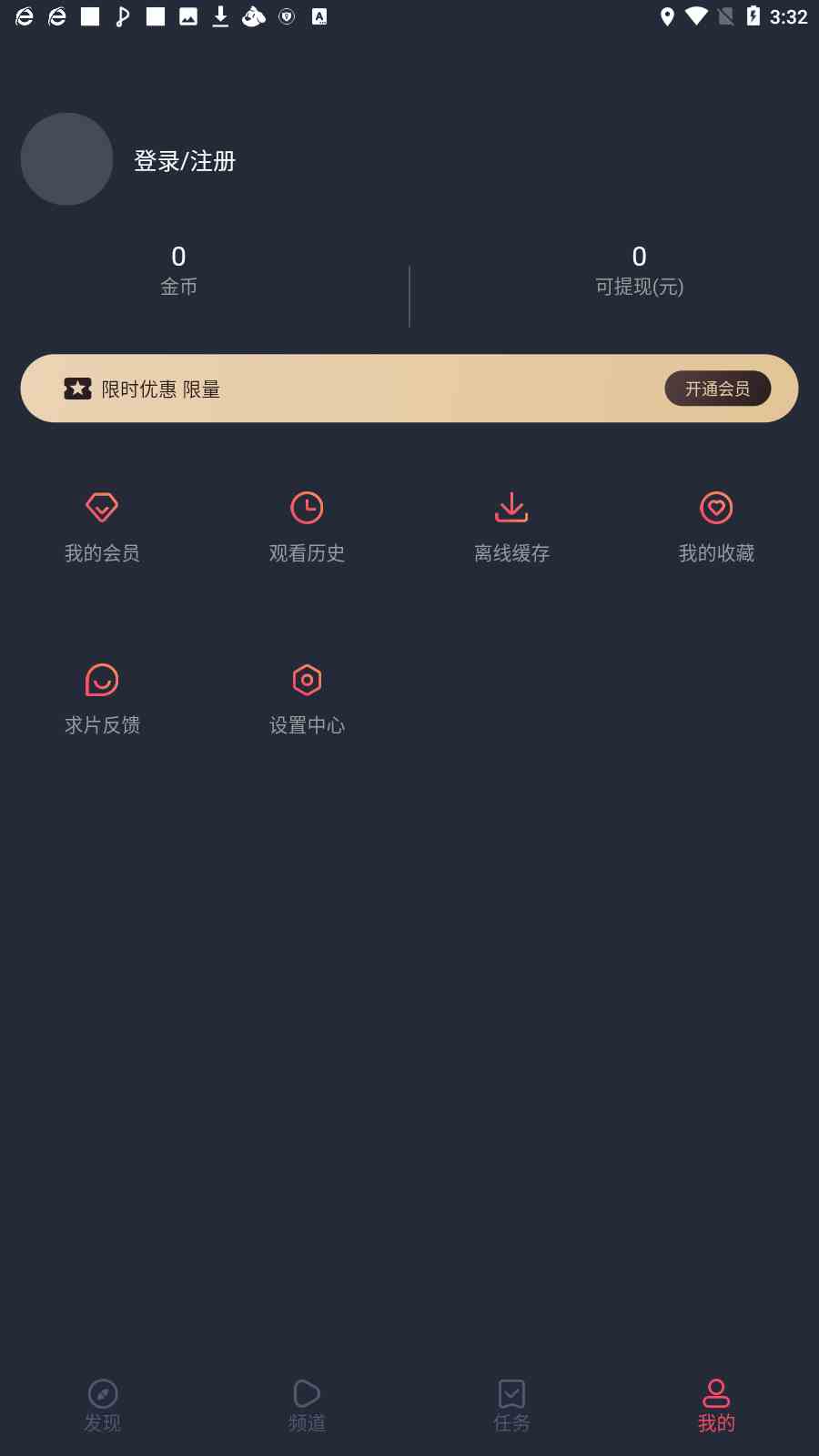
Task: View the 可提现(元) withdrawable amount
Action: [638, 271]
